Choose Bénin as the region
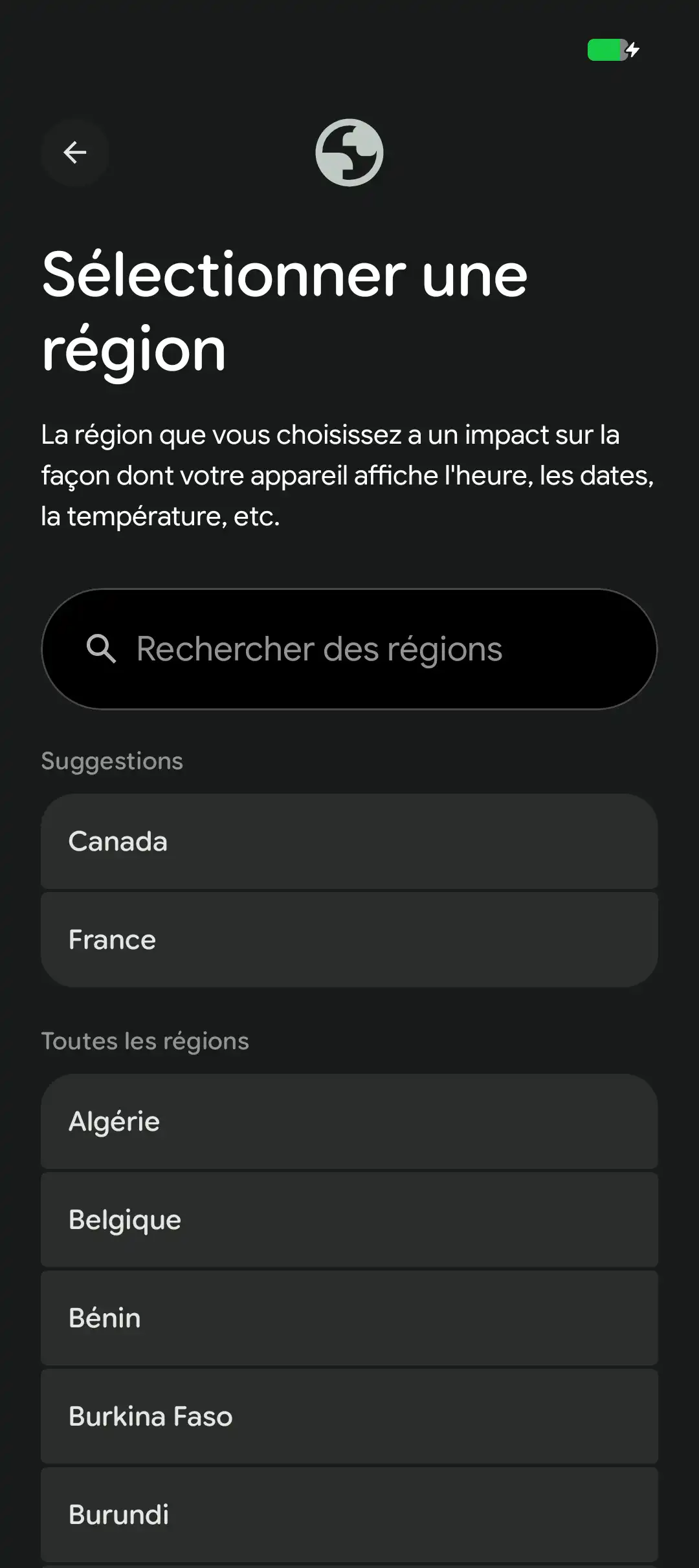 coord(349,1318)
